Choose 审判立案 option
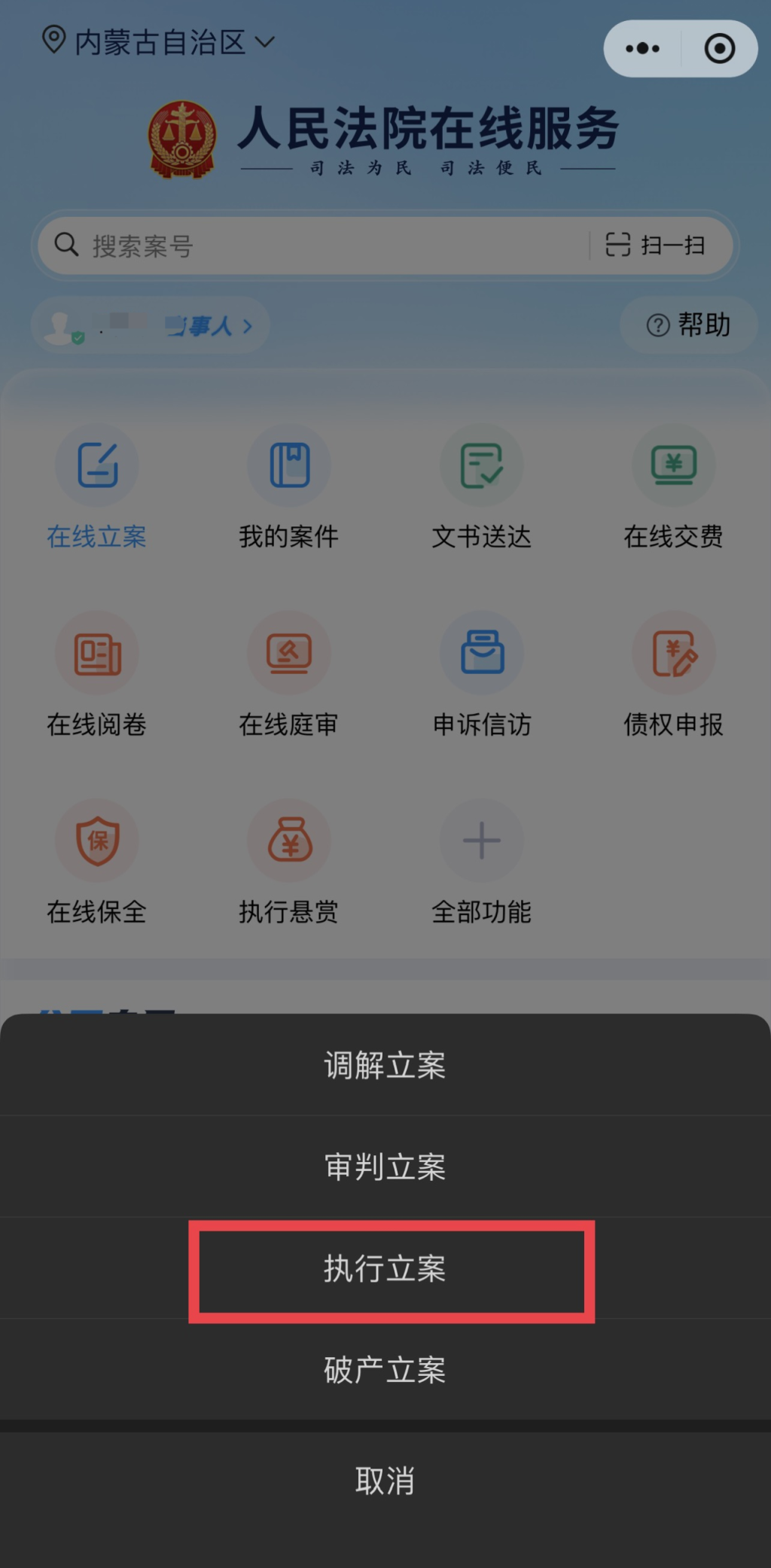This screenshot has width=771, height=1568. pyautogui.click(x=385, y=1167)
